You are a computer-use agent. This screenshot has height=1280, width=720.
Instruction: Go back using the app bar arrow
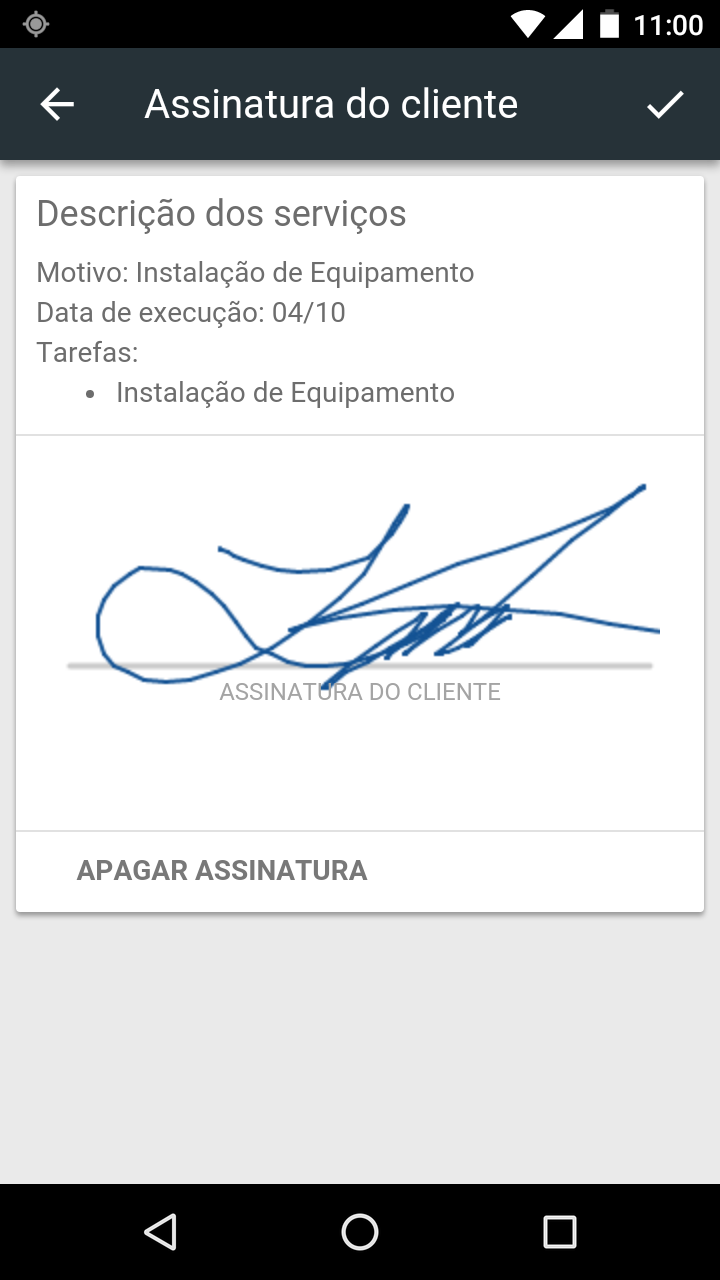(57, 104)
